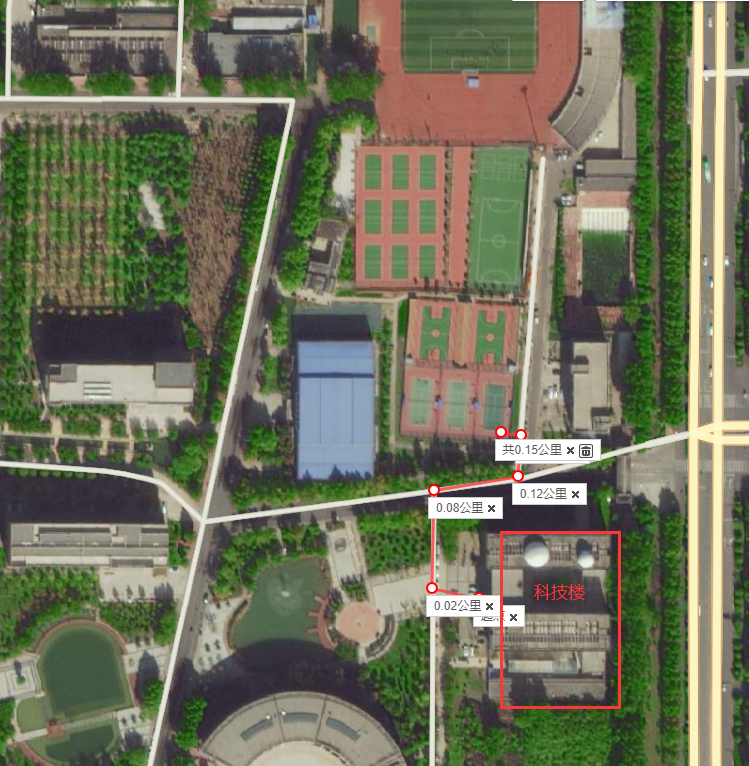Screen dimensions: 749x766
Task: Remove the 起点 starting point marker
Action: coord(514,618)
